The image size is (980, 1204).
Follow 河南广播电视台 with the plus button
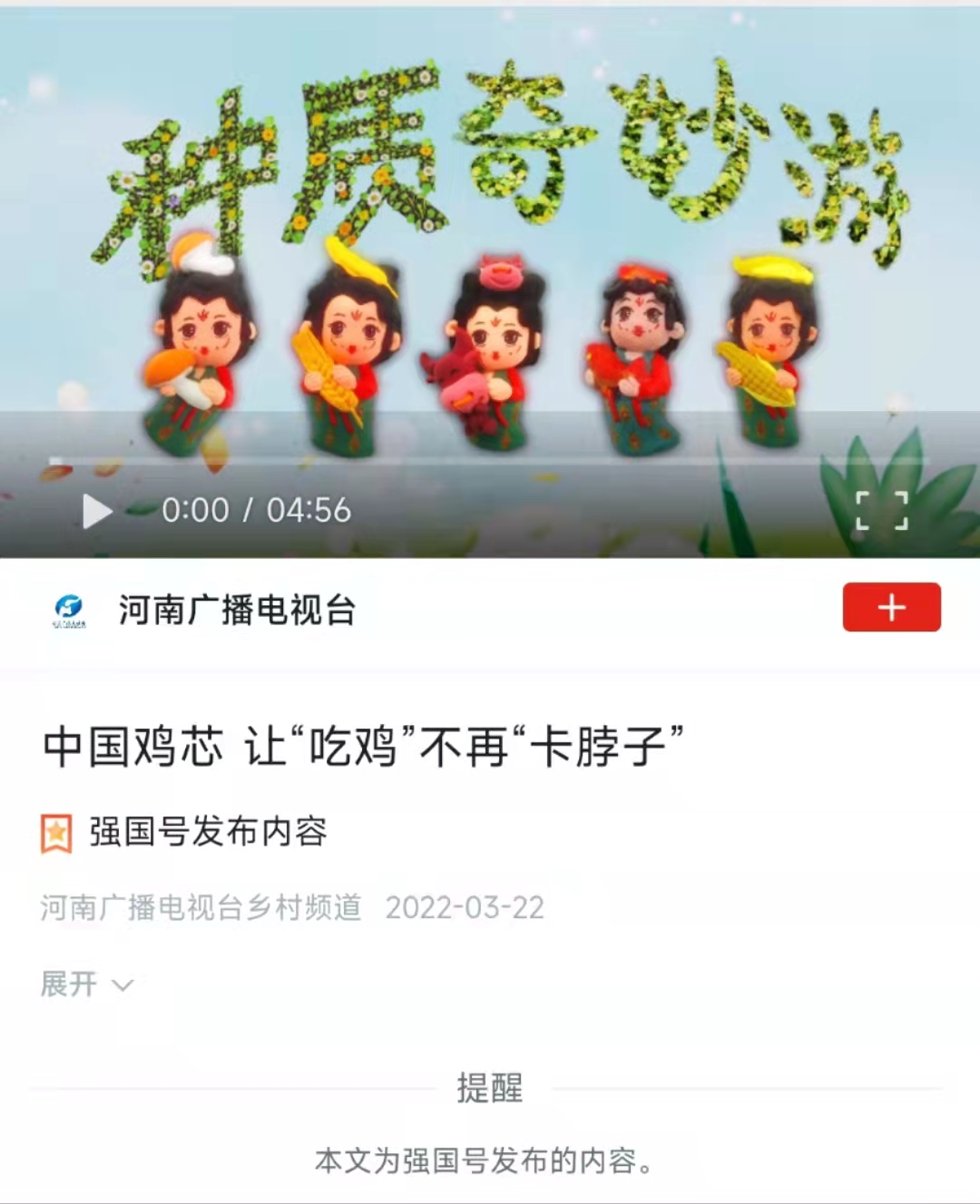point(891,607)
